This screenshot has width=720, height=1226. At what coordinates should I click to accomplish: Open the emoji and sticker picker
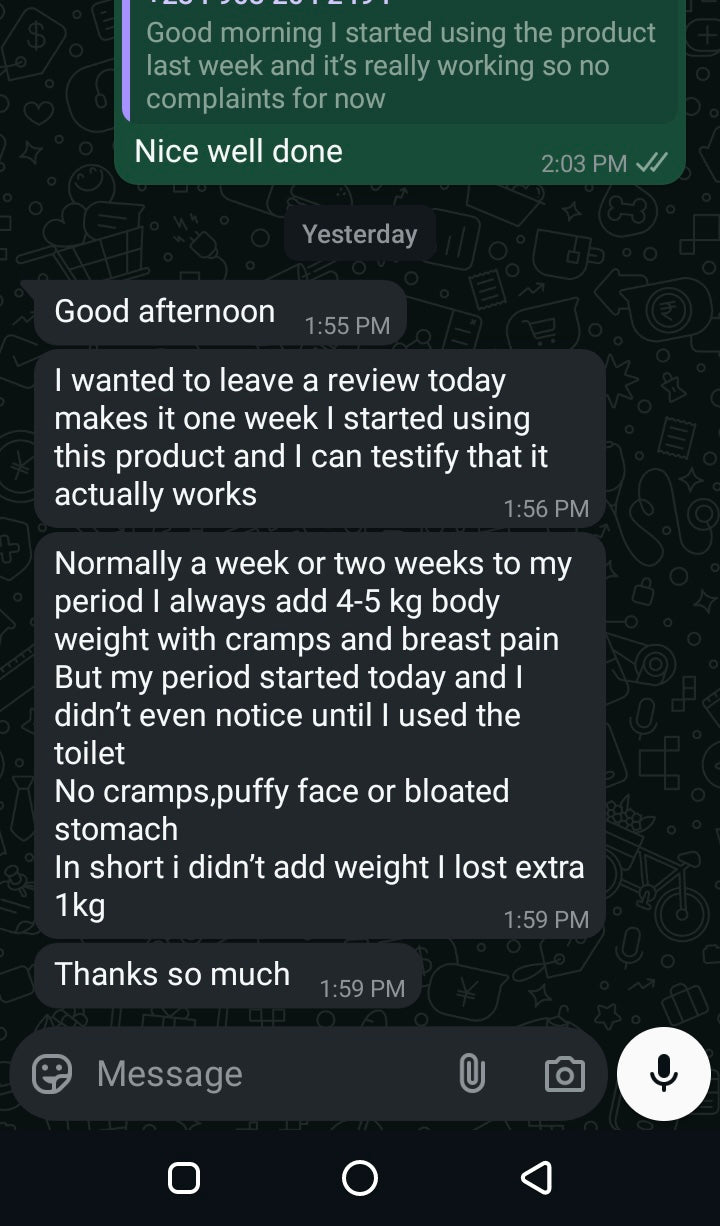pyautogui.click(x=52, y=1074)
